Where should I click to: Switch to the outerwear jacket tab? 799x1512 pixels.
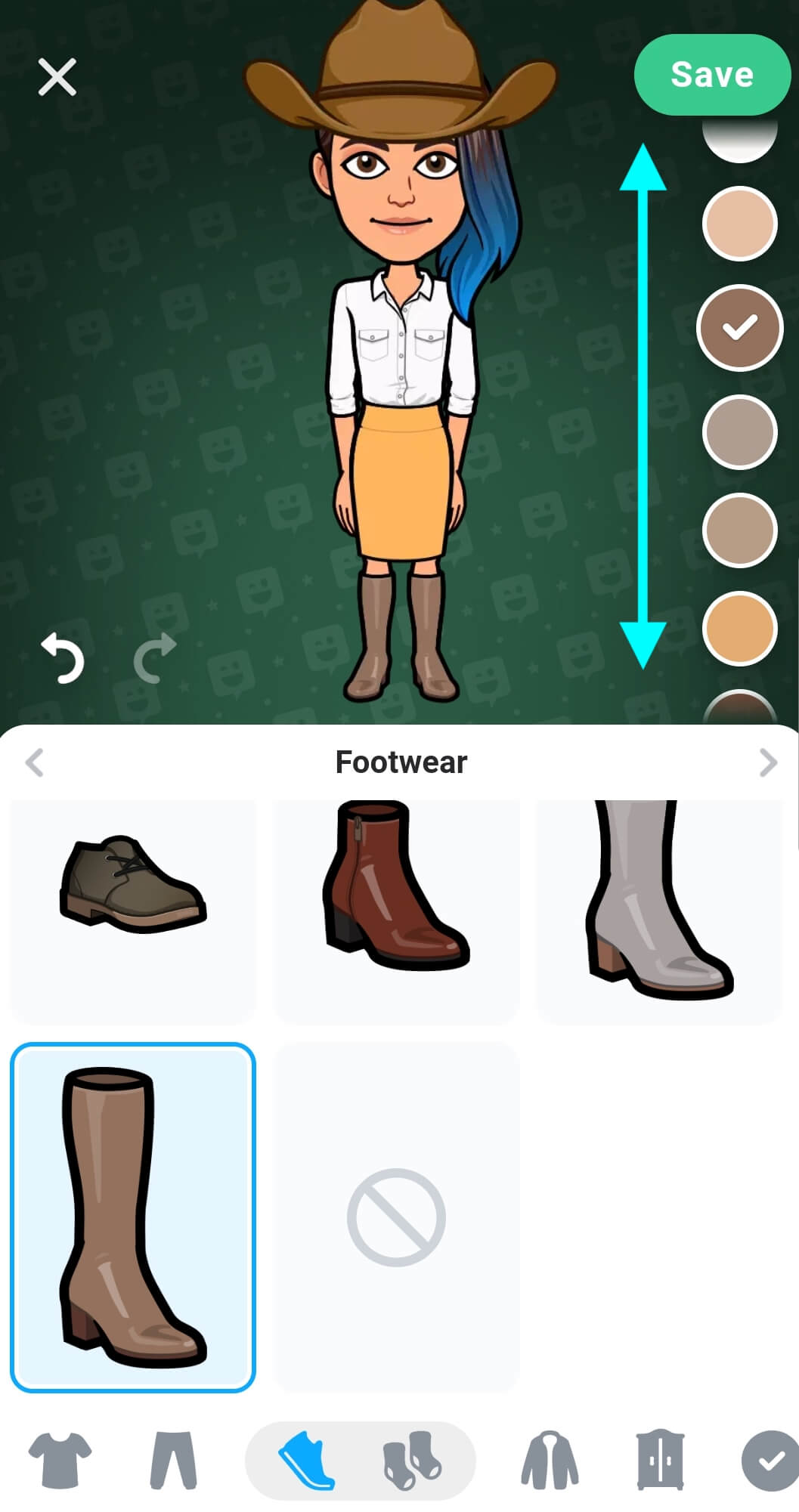coord(550,1460)
